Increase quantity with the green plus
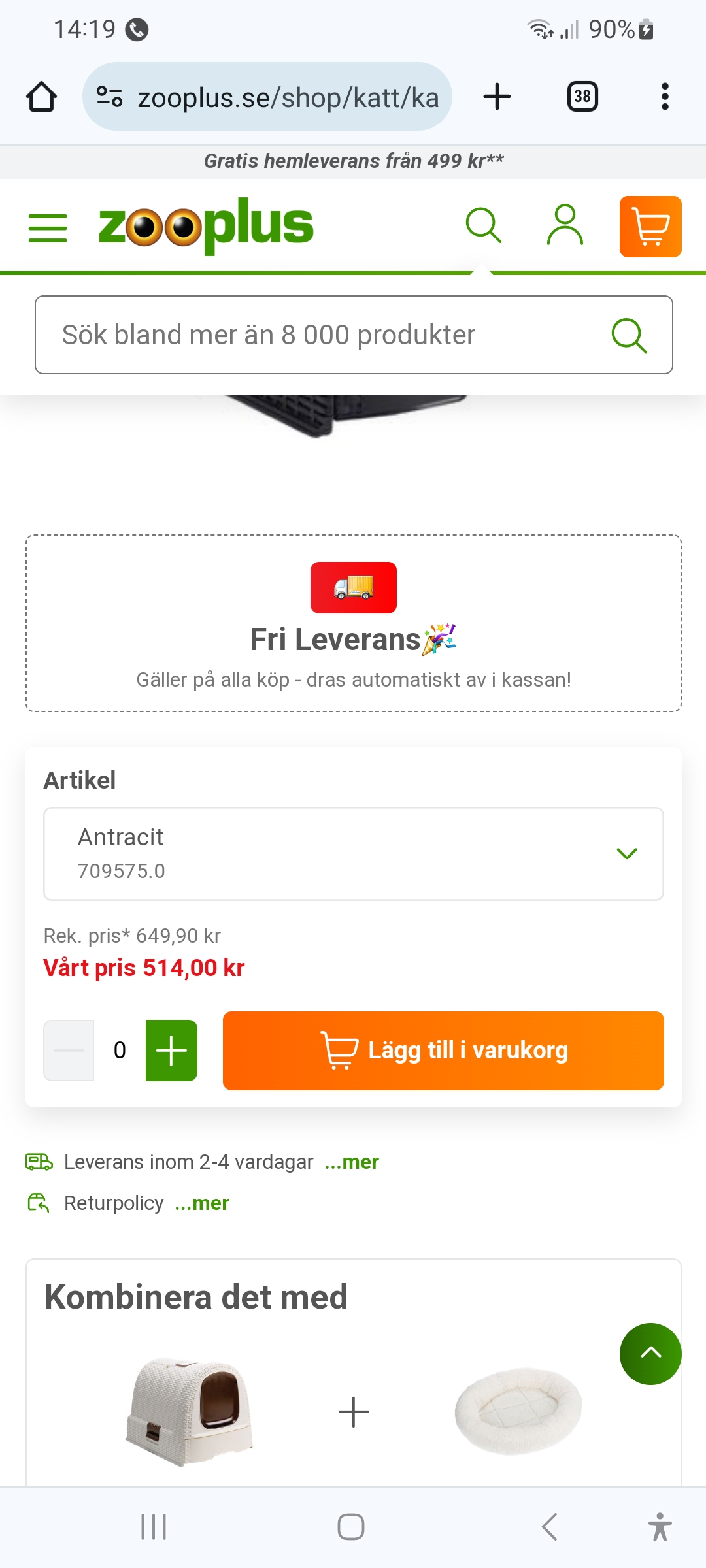 (x=171, y=1051)
